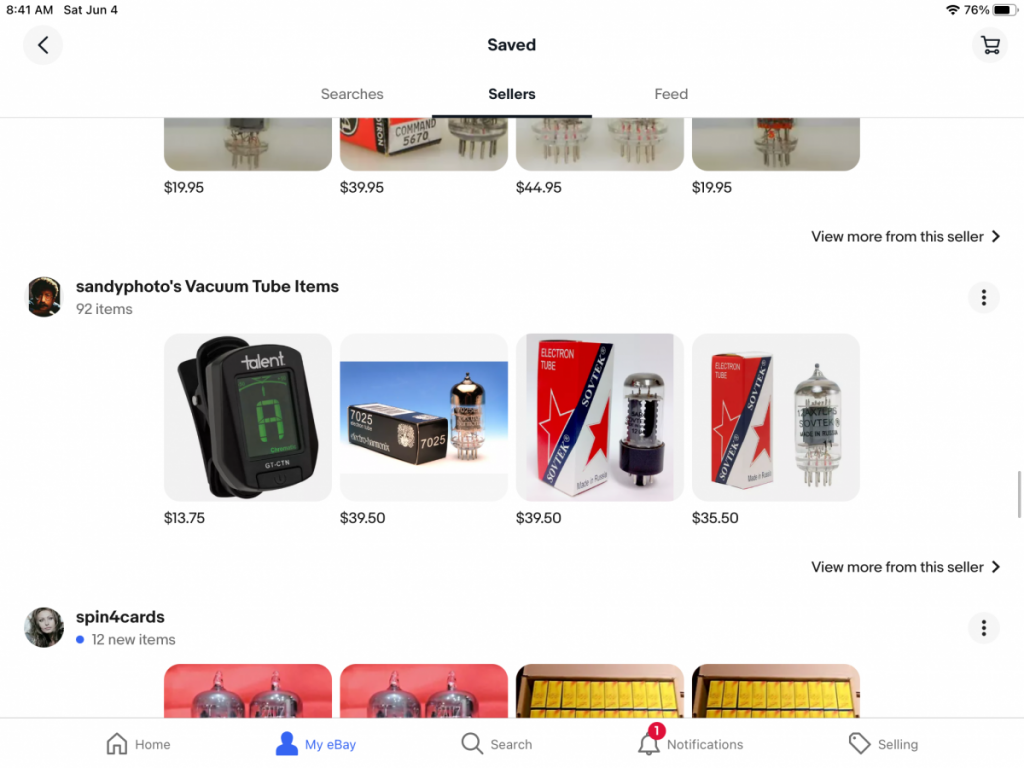Open the Command 5670 tube listing for $39.95

pyautogui.click(x=424, y=145)
